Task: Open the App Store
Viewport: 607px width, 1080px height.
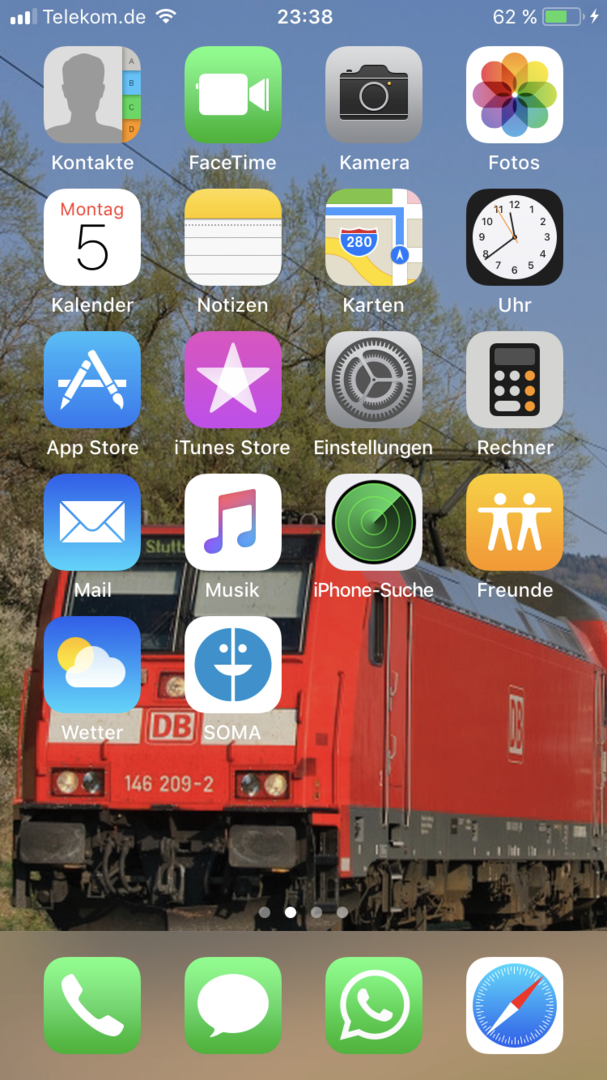Action: (x=92, y=380)
